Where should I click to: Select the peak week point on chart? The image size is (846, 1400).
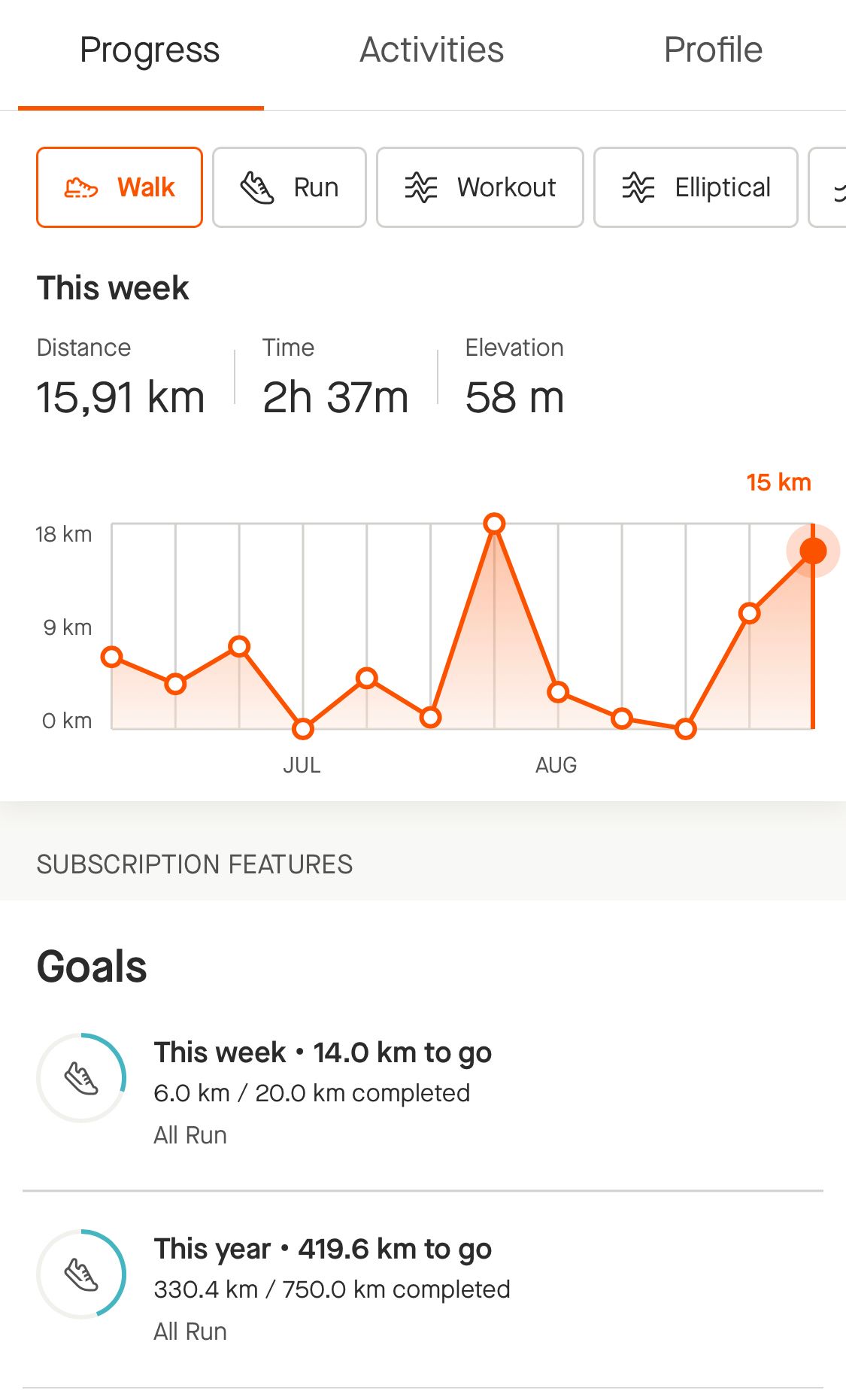[x=494, y=524]
